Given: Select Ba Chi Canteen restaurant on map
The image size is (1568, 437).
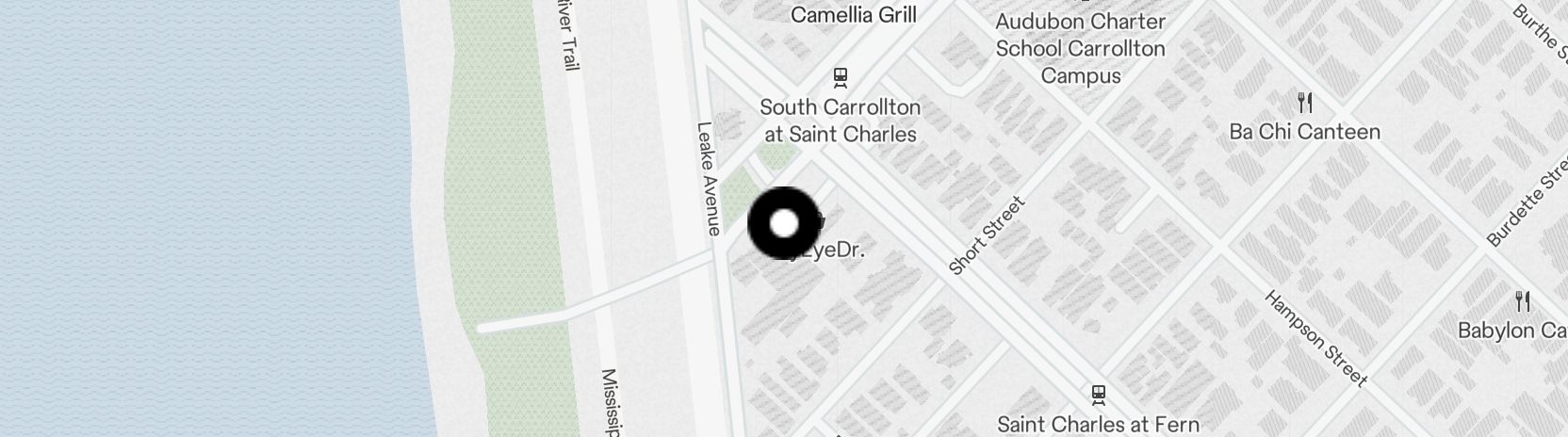Looking at the screenshot, I should coord(1305,104).
